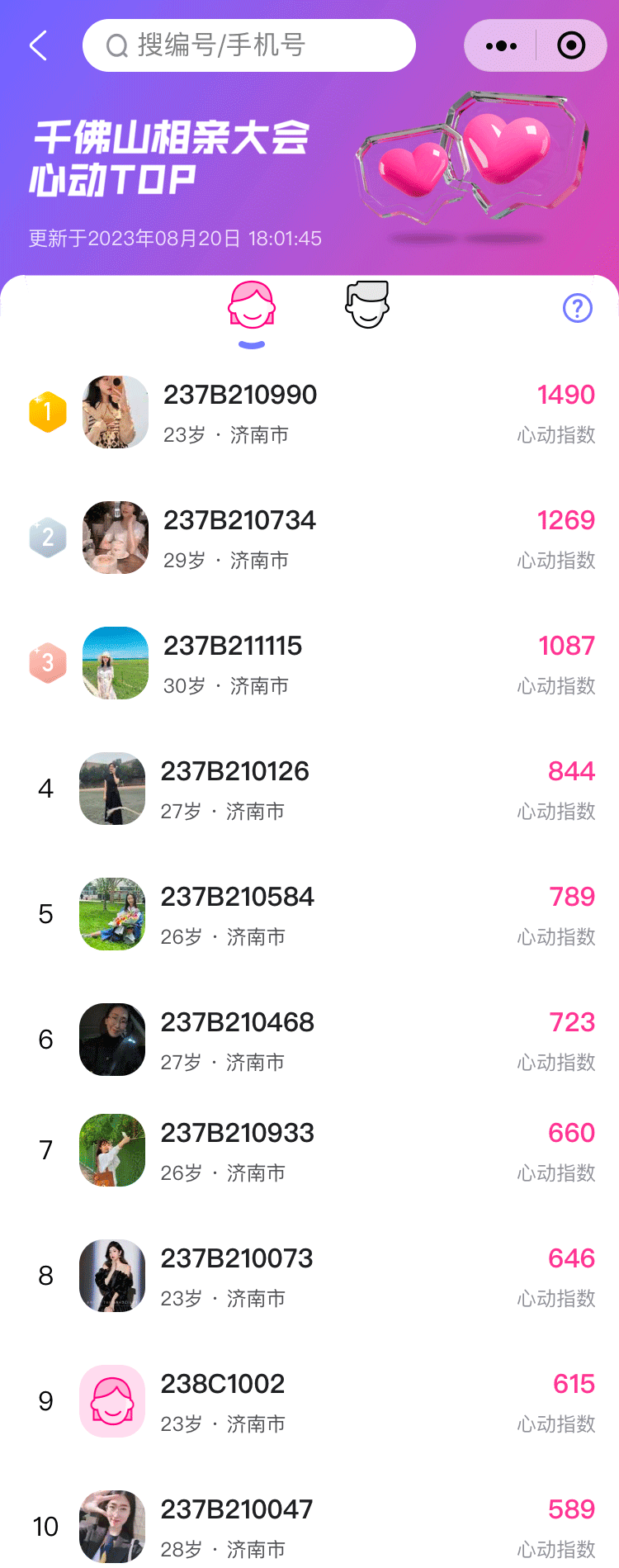619x1568 pixels.
Task: Select the female ranking tab
Action: point(252,306)
